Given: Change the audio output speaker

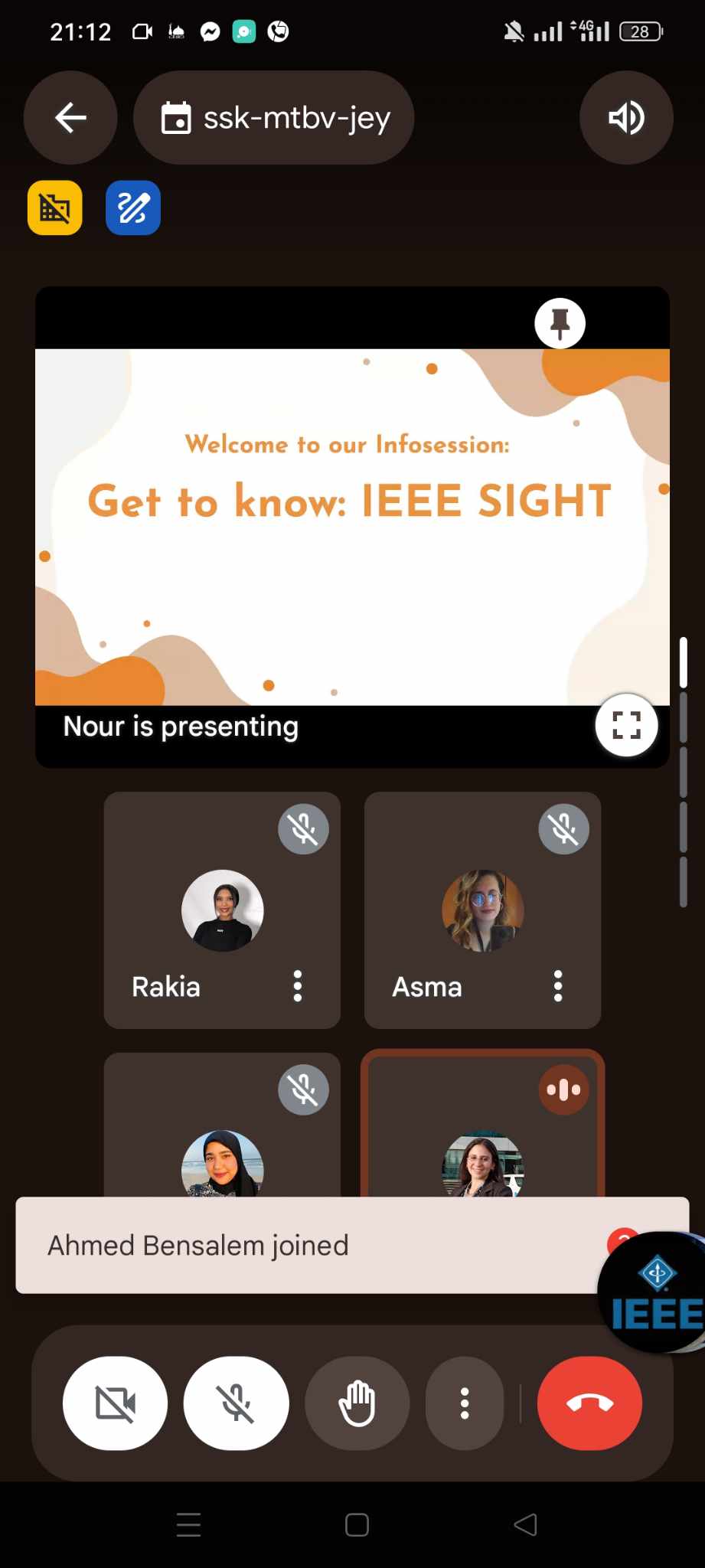Looking at the screenshot, I should [x=626, y=118].
